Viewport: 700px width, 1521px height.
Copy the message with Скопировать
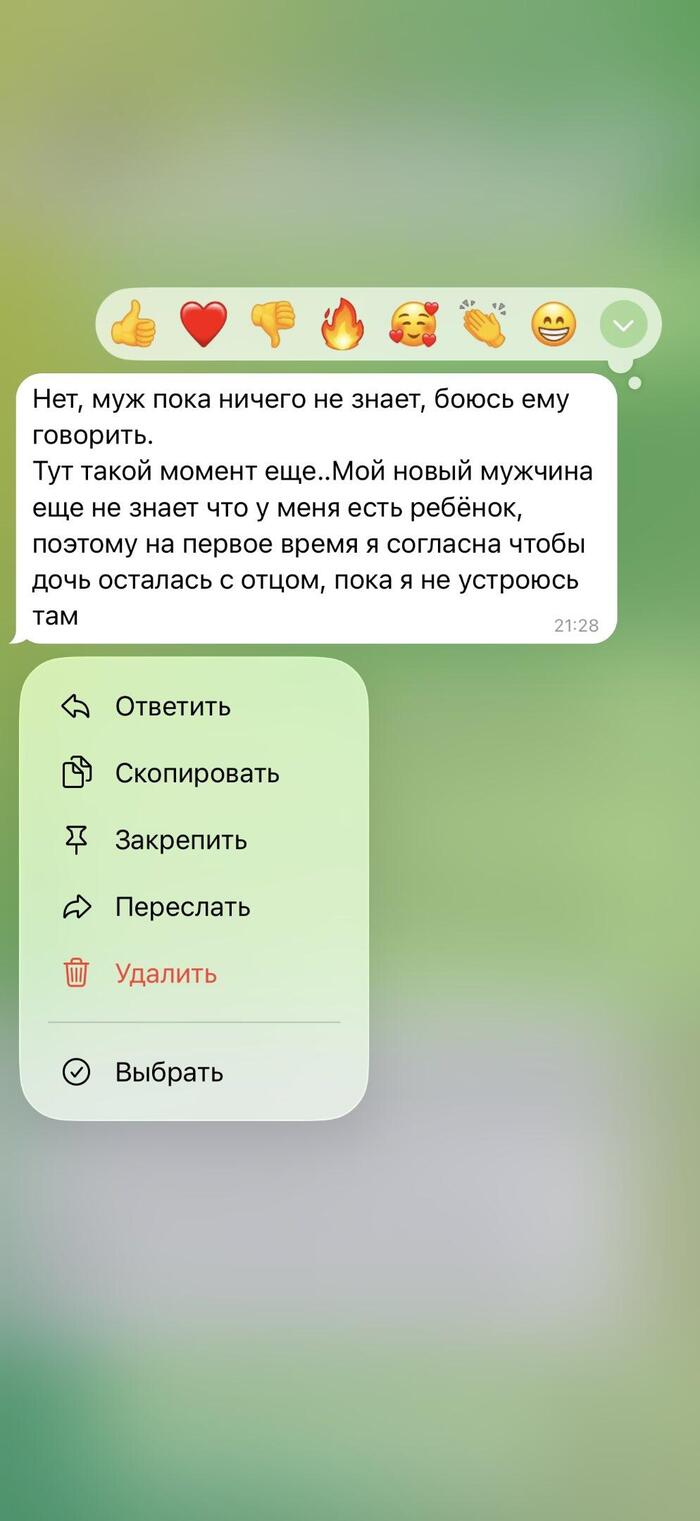[196, 773]
